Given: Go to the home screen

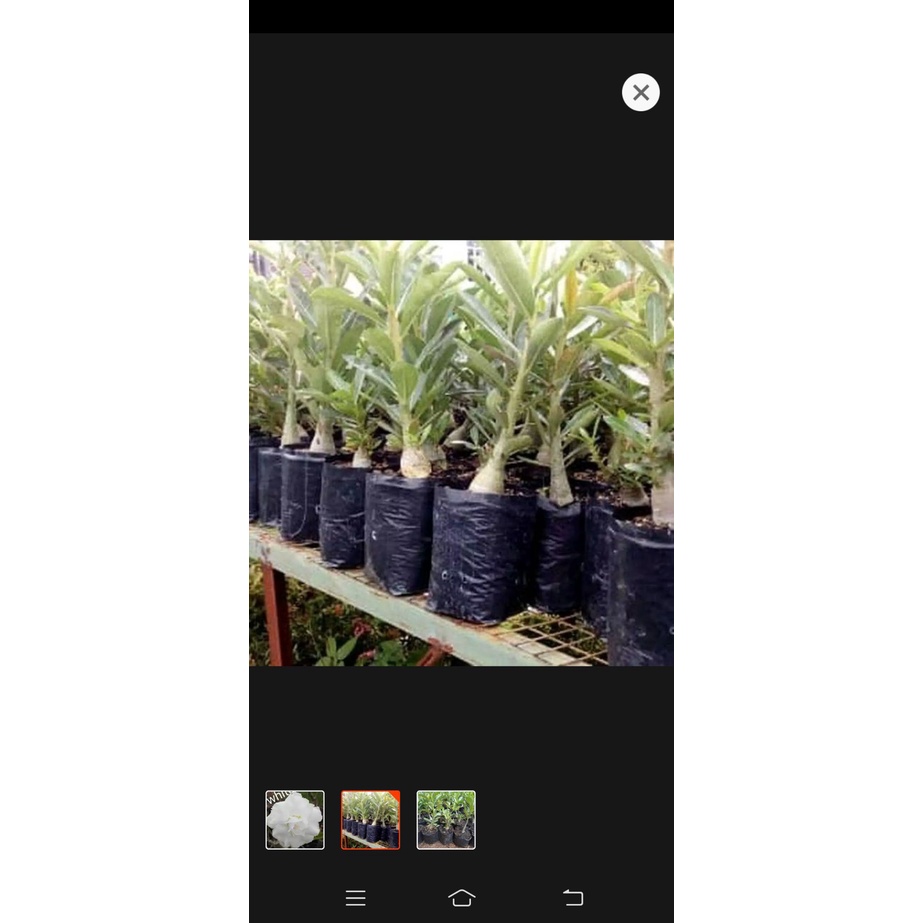Looking at the screenshot, I should click(461, 898).
